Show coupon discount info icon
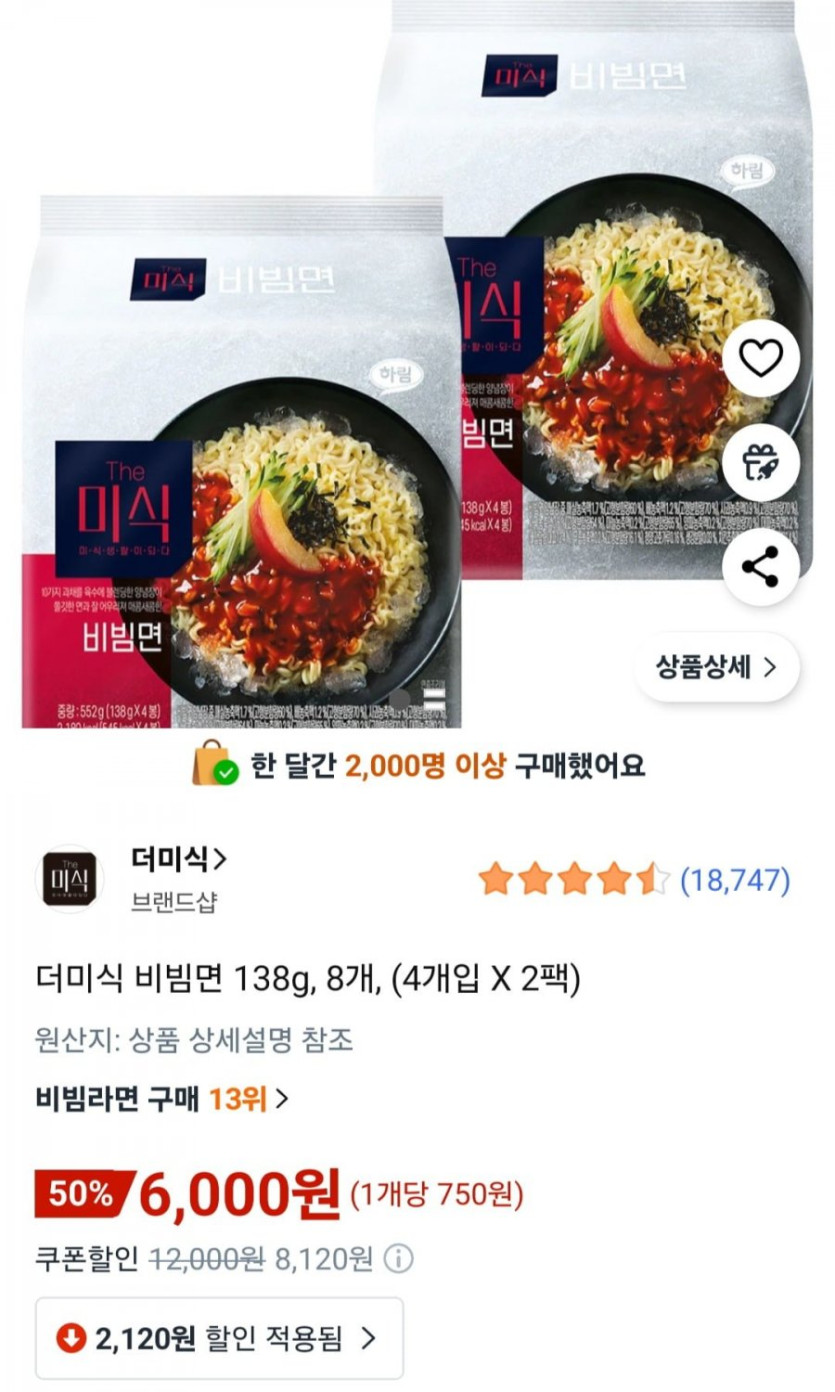Viewport: 835px width, 1392px height. tap(399, 1258)
